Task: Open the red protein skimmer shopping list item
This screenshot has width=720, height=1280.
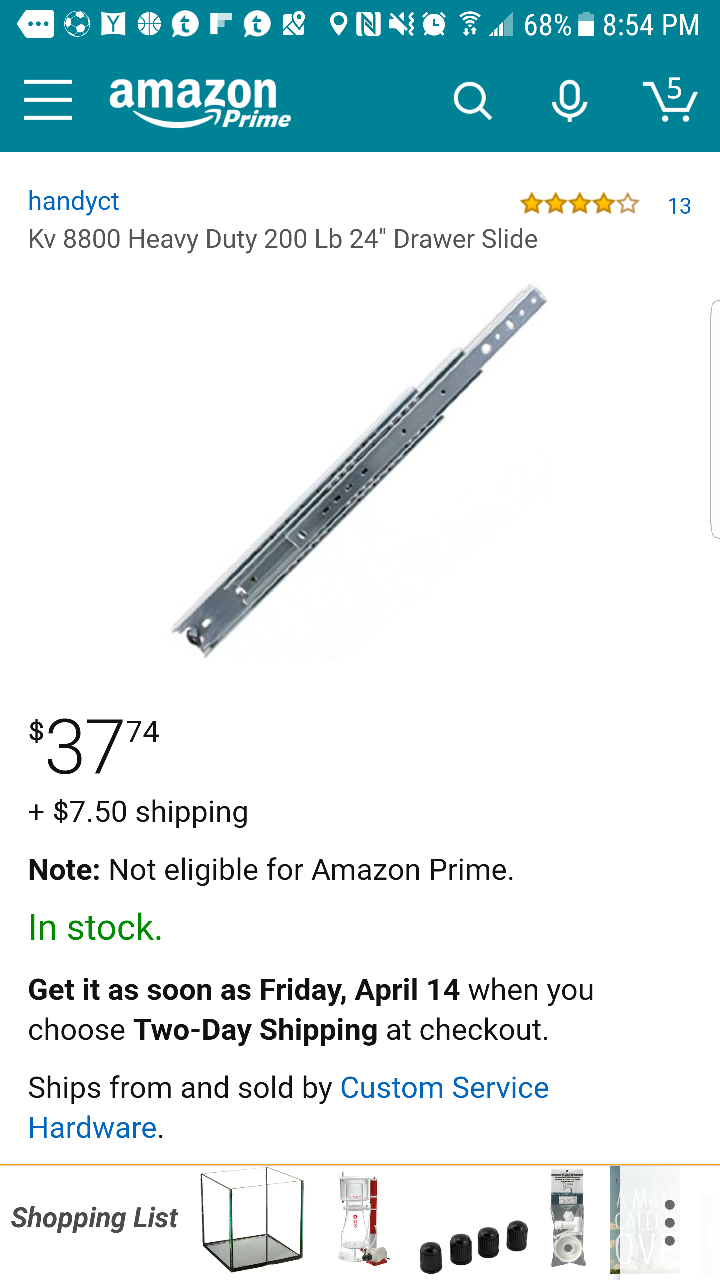Action: click(362, 1219)
